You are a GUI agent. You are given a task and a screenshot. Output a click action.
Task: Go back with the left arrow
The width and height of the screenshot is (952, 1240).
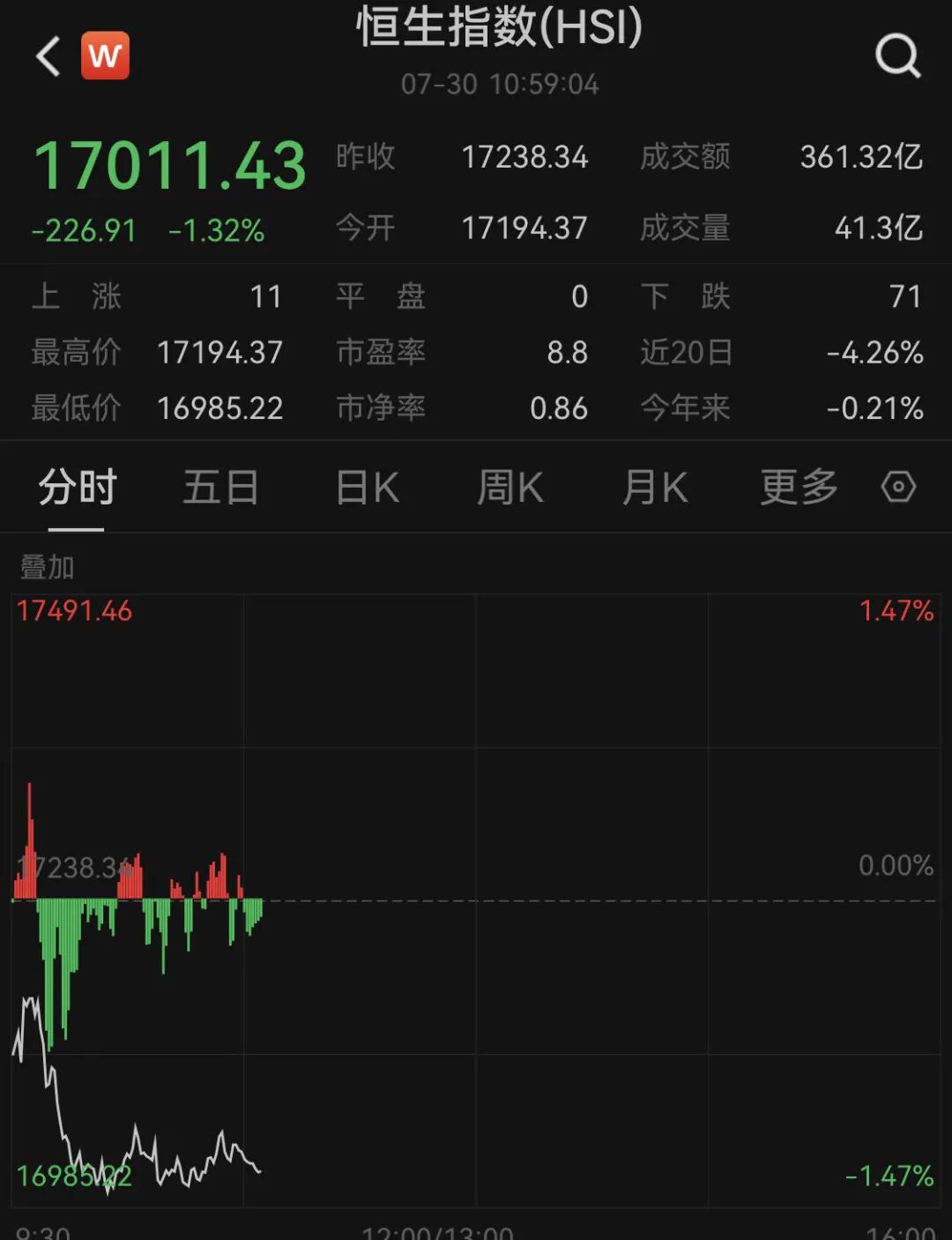(48, 56)
